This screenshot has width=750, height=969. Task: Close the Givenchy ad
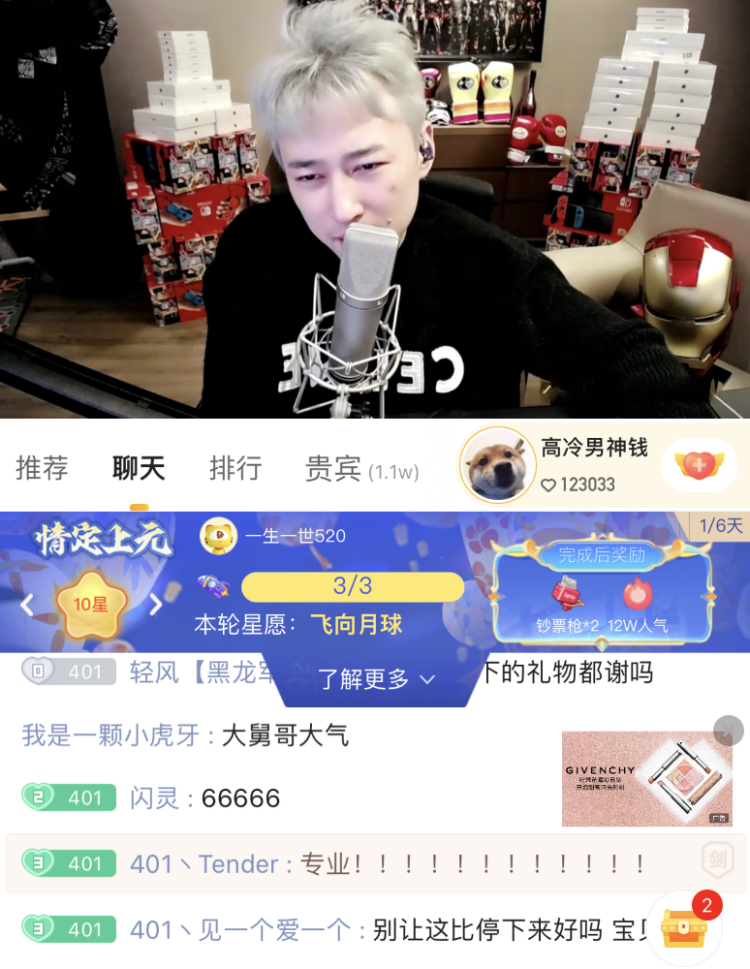(729, 730)
